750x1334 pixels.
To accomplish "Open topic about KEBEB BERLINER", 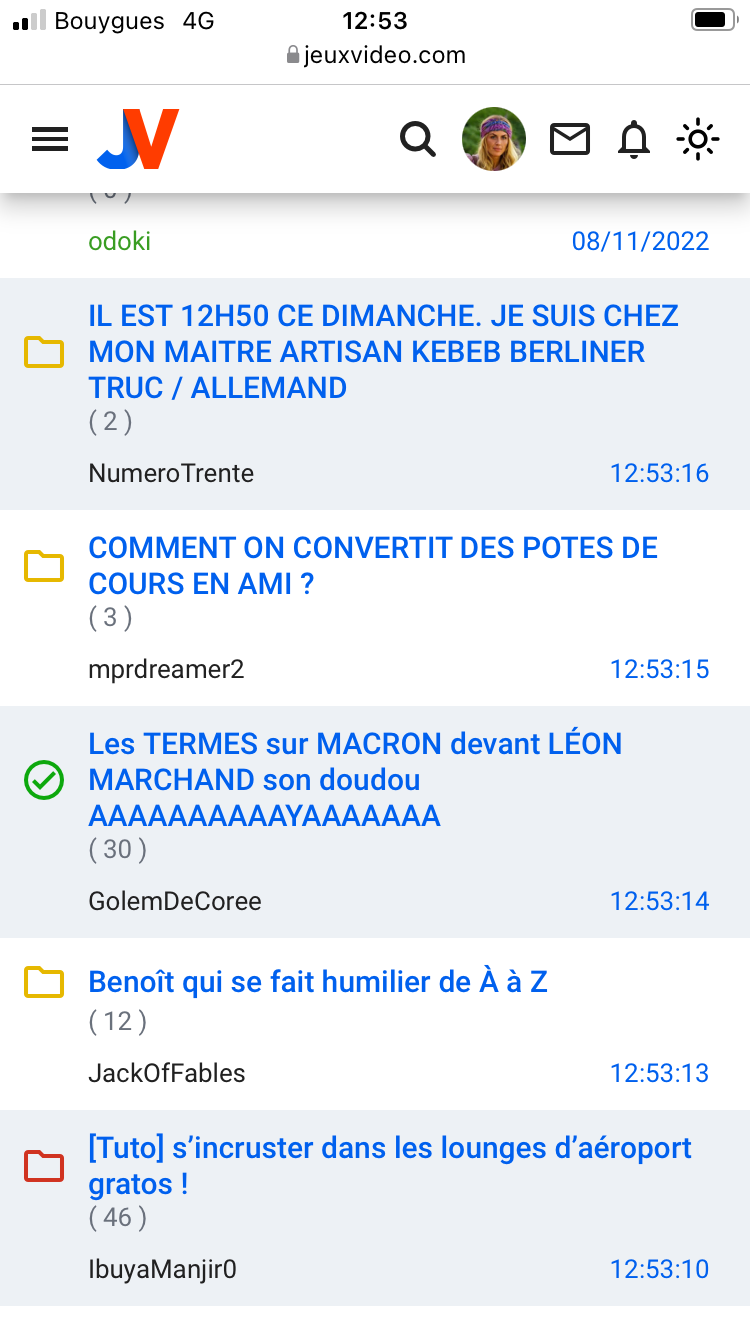I will coord(384,352).
